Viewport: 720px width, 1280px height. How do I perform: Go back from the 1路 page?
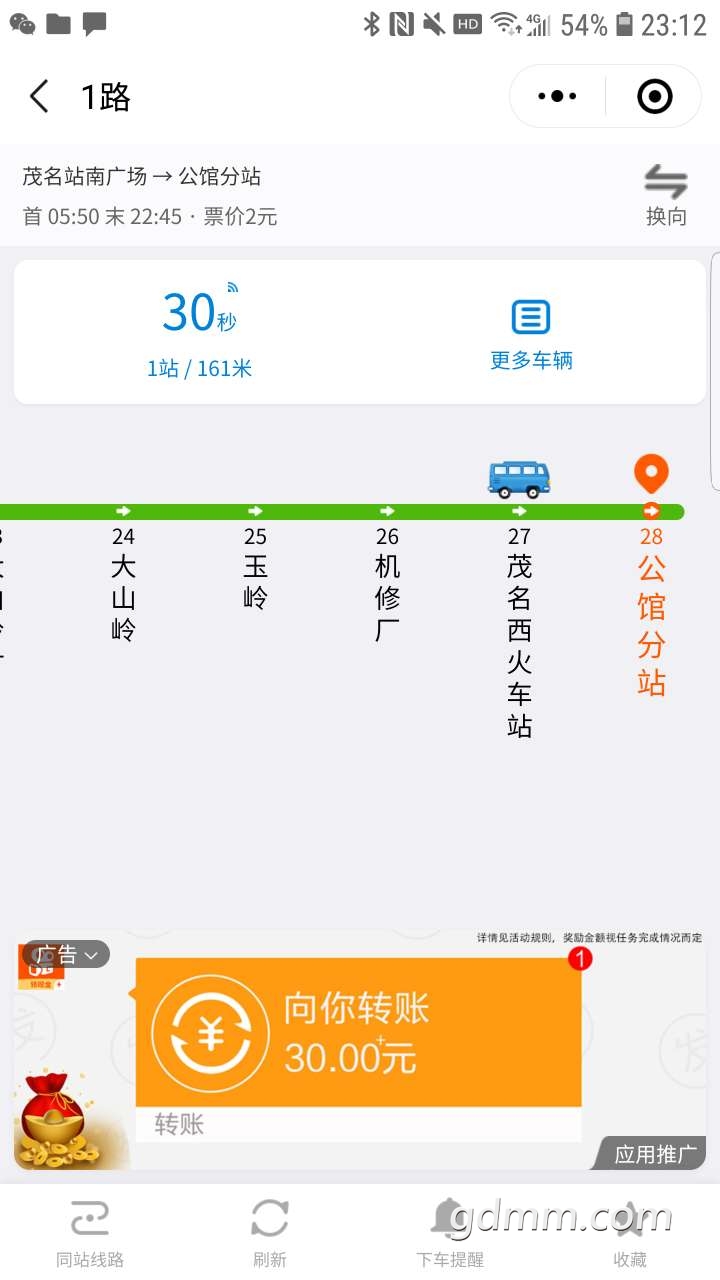pyautogui.click(x=39, y=97)
